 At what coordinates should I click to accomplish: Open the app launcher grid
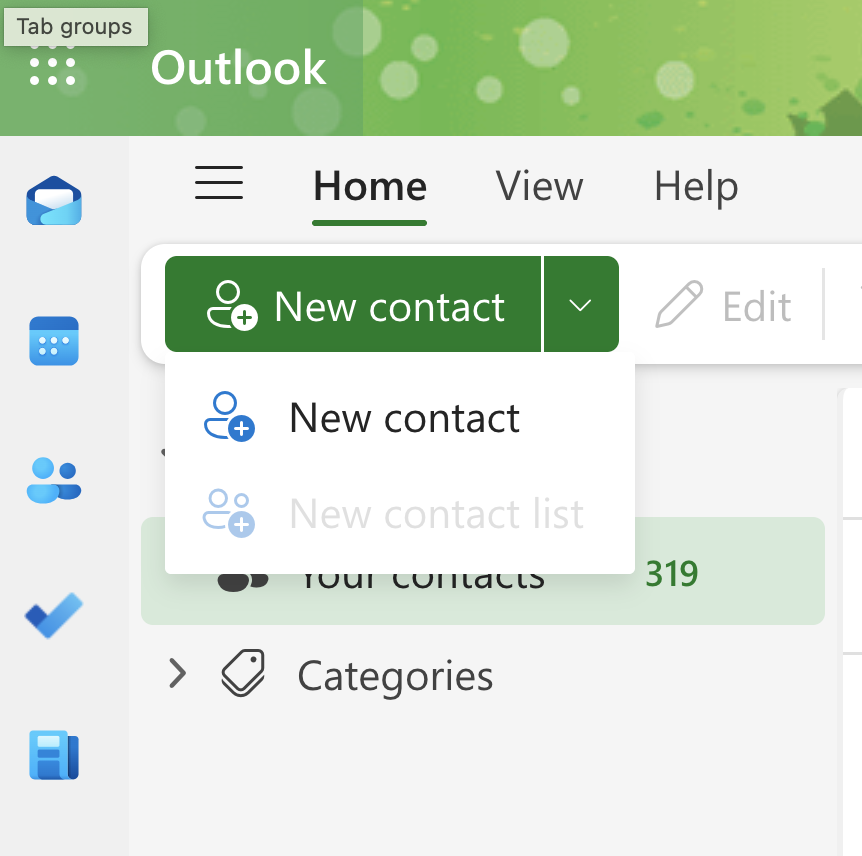tap(52, 68)
